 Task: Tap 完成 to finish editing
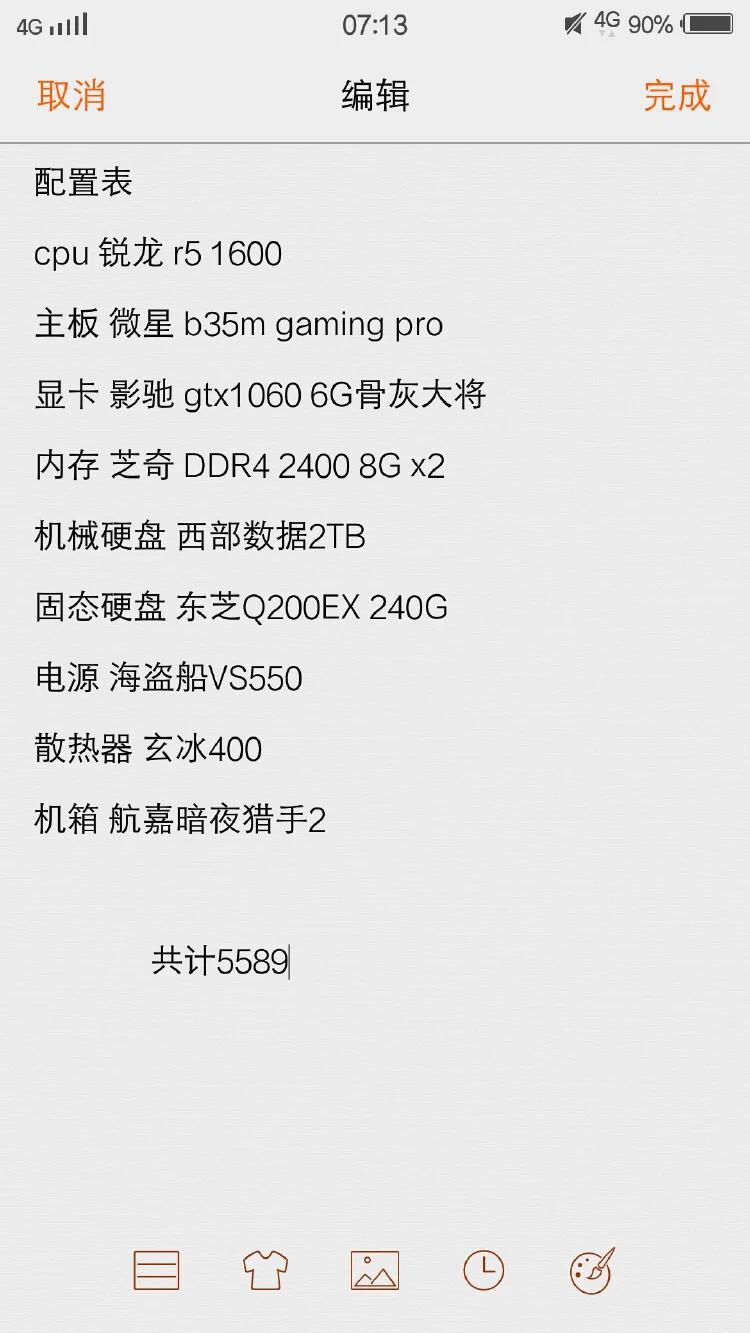[677, 96]
